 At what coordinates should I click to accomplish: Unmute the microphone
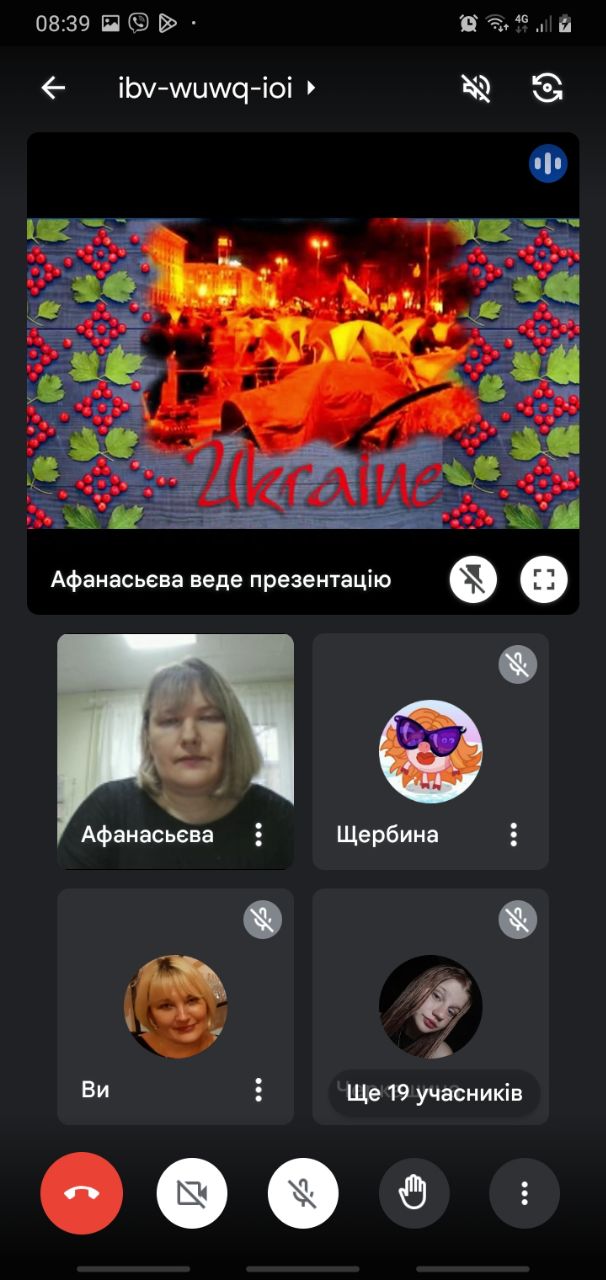(303, 1193)
